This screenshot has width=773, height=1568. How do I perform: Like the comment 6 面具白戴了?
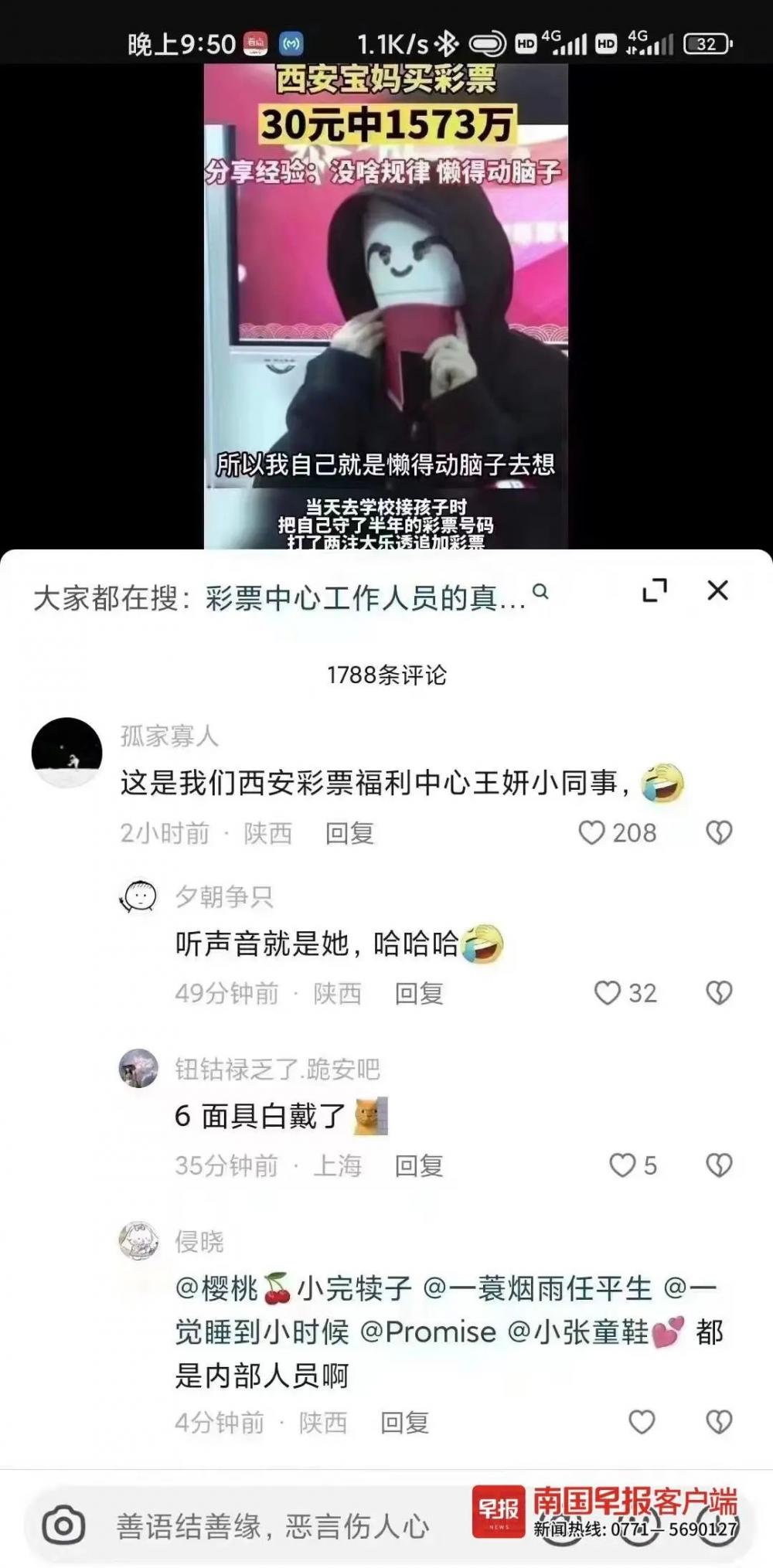(x=622, y=1165)
